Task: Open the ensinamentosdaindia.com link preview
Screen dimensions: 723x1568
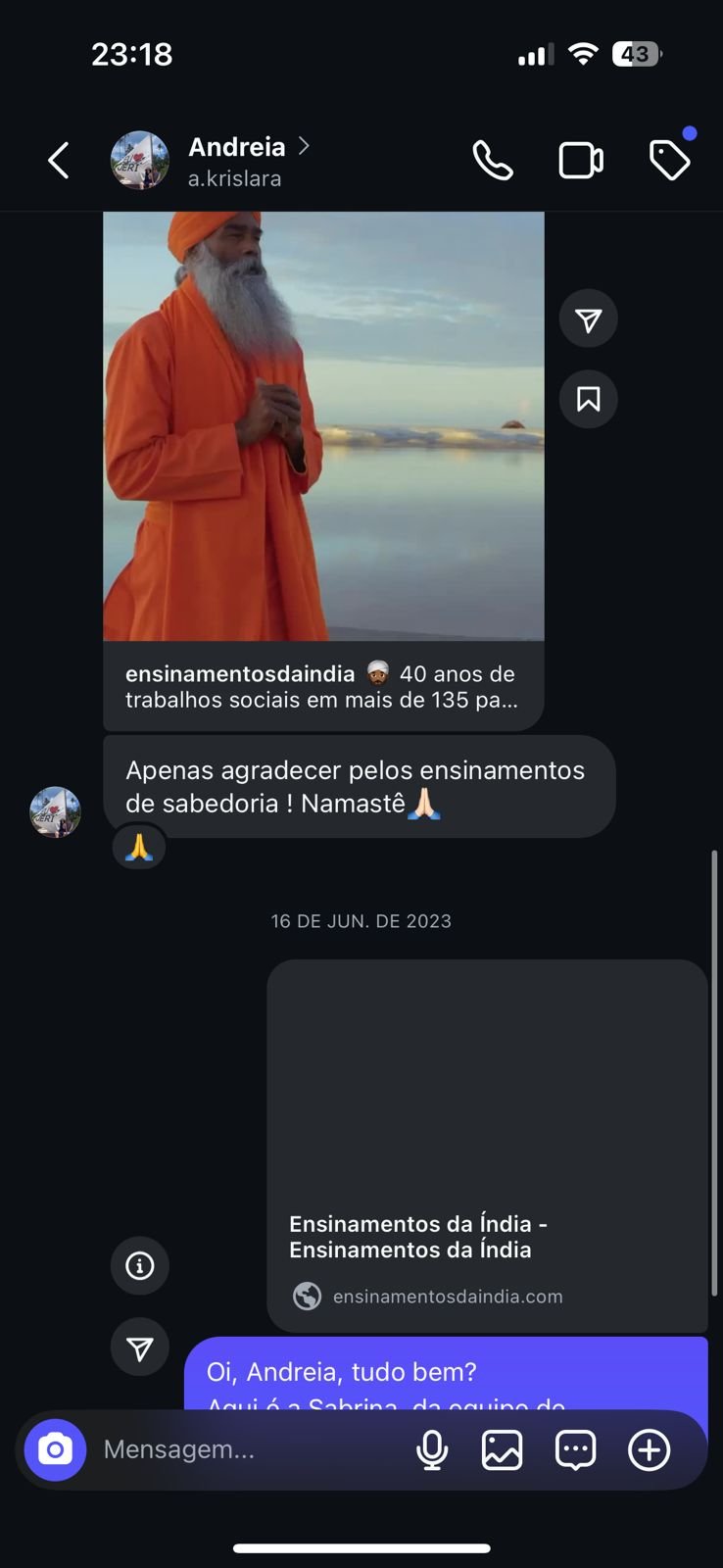Action: point(487,1145)
